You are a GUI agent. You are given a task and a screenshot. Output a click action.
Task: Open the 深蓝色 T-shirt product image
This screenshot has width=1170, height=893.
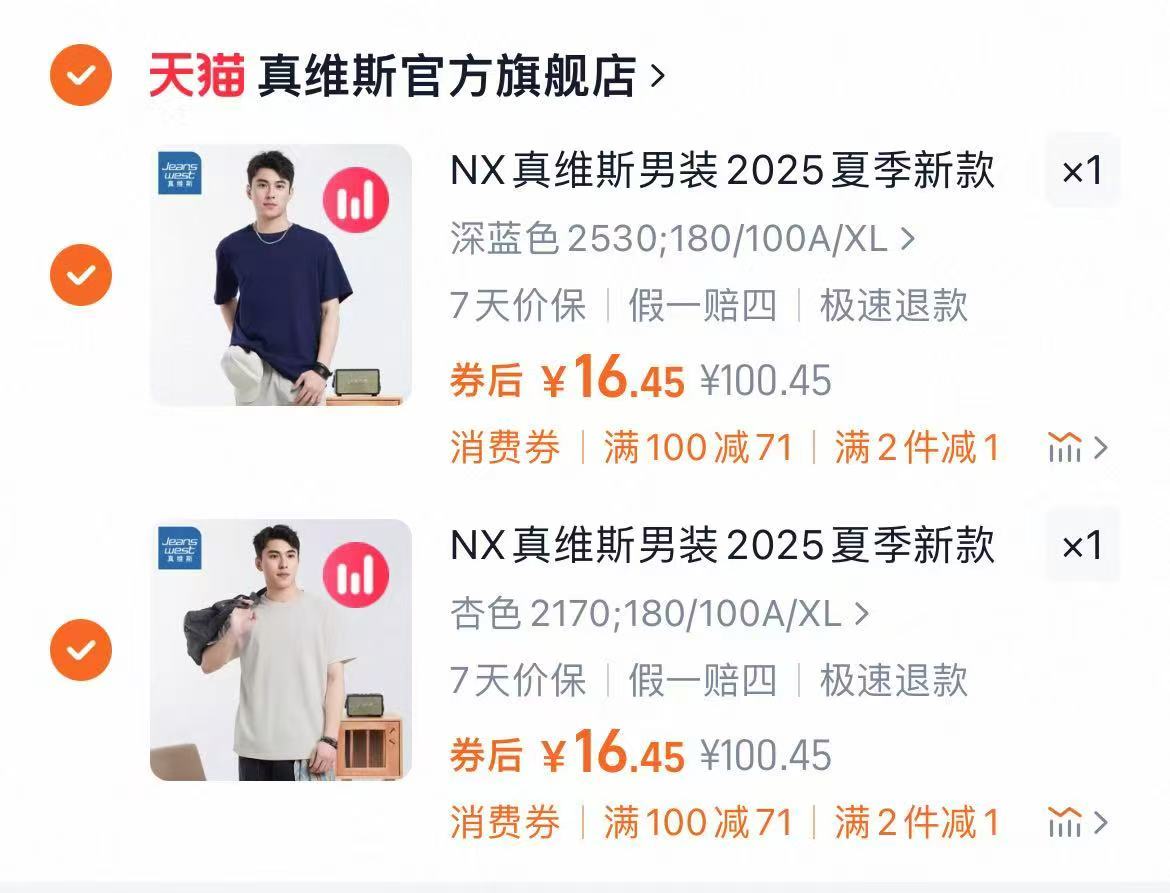click(281, 275)
